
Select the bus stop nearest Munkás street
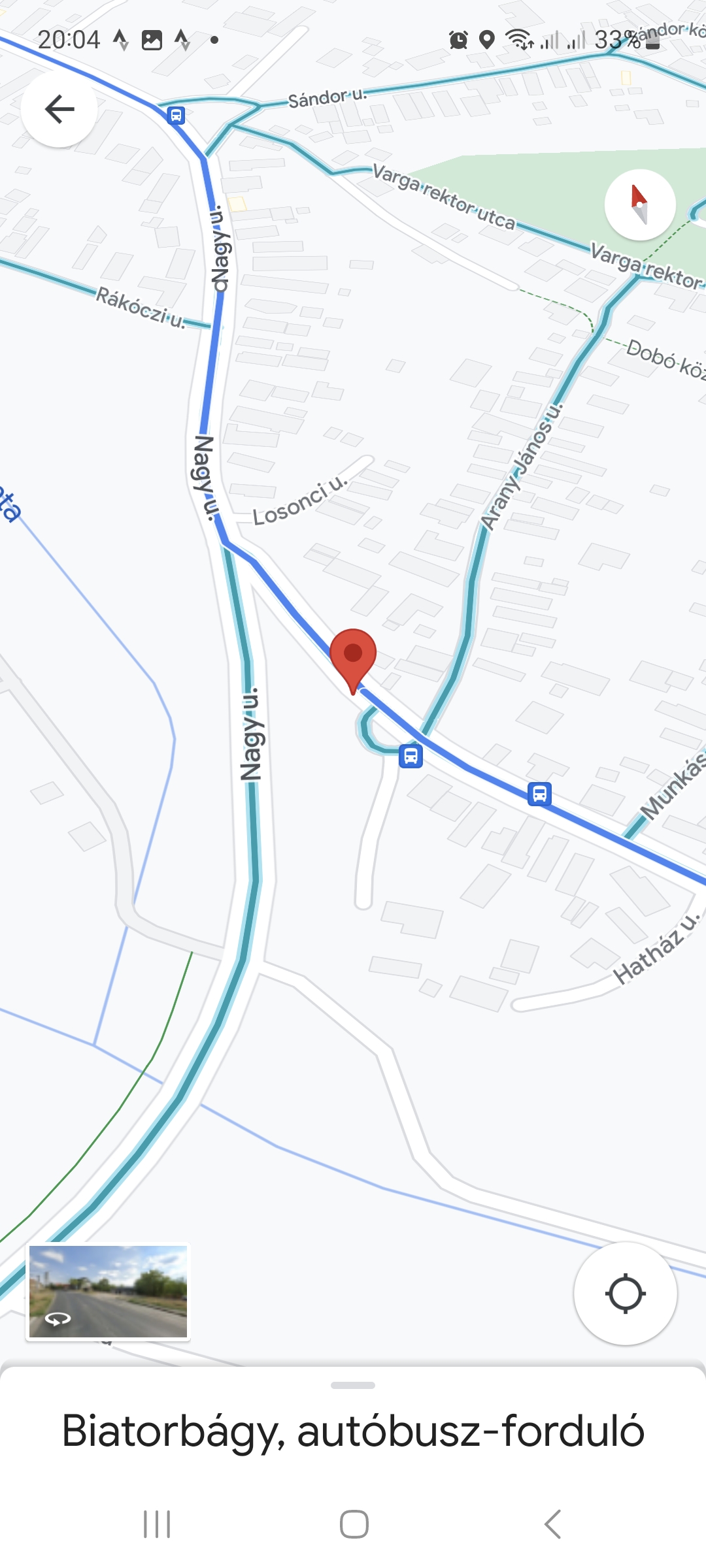[x=539, y=794]
